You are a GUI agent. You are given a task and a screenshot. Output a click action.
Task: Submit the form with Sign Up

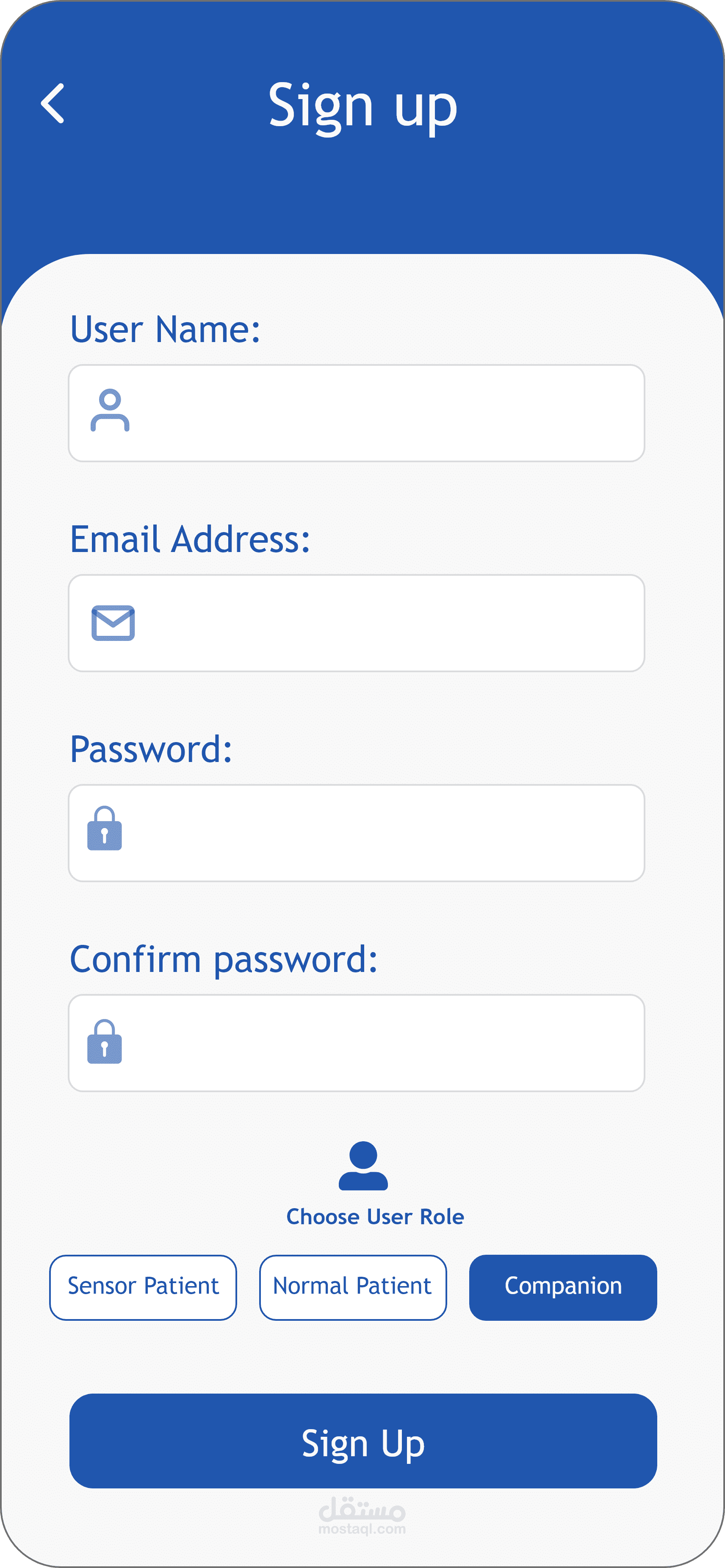tap(363, 1441)
